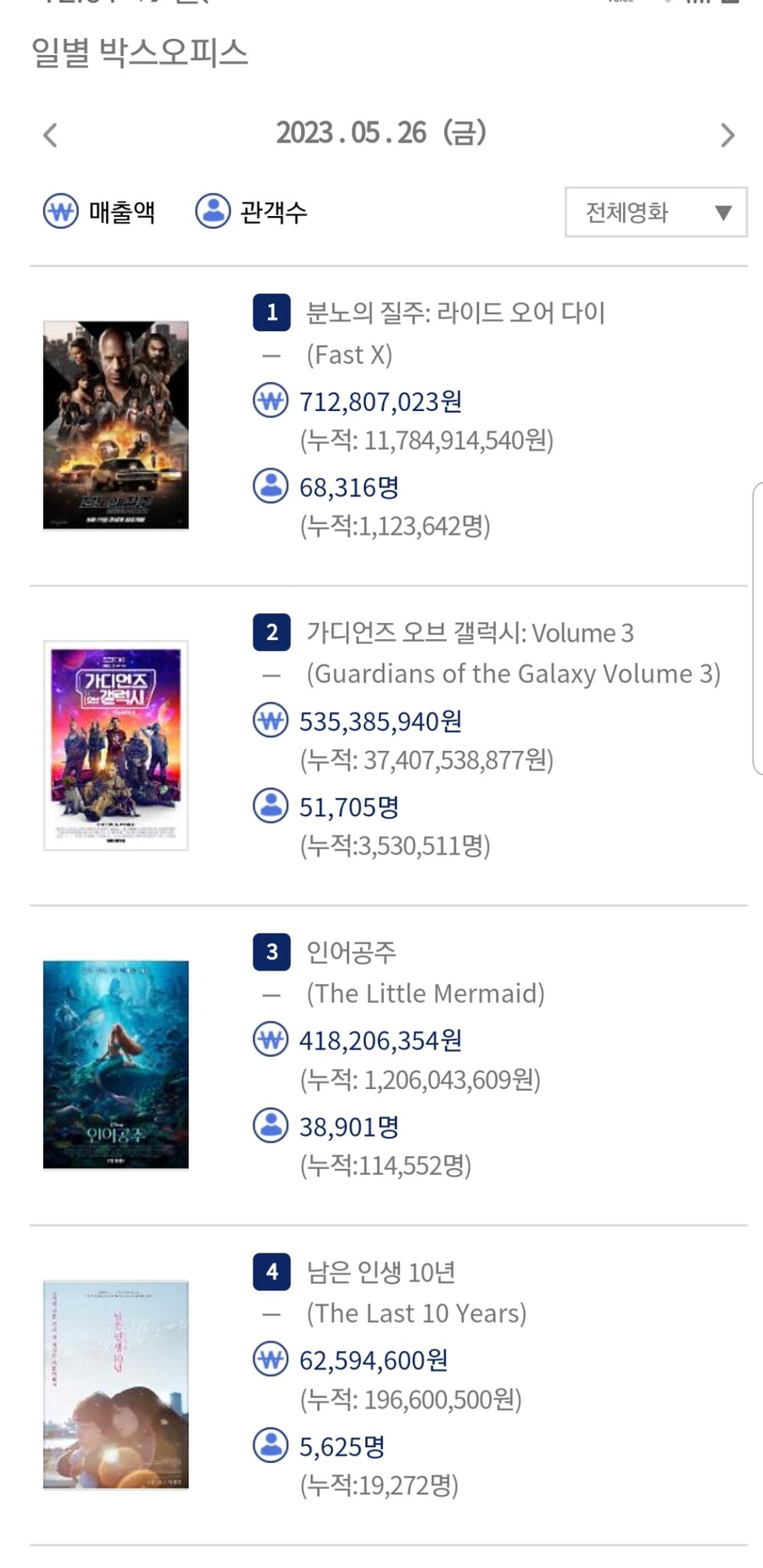Click the Guardians of the Galaxy poster
Screen dimensions: 763x1568
click(x=115, y=742)
